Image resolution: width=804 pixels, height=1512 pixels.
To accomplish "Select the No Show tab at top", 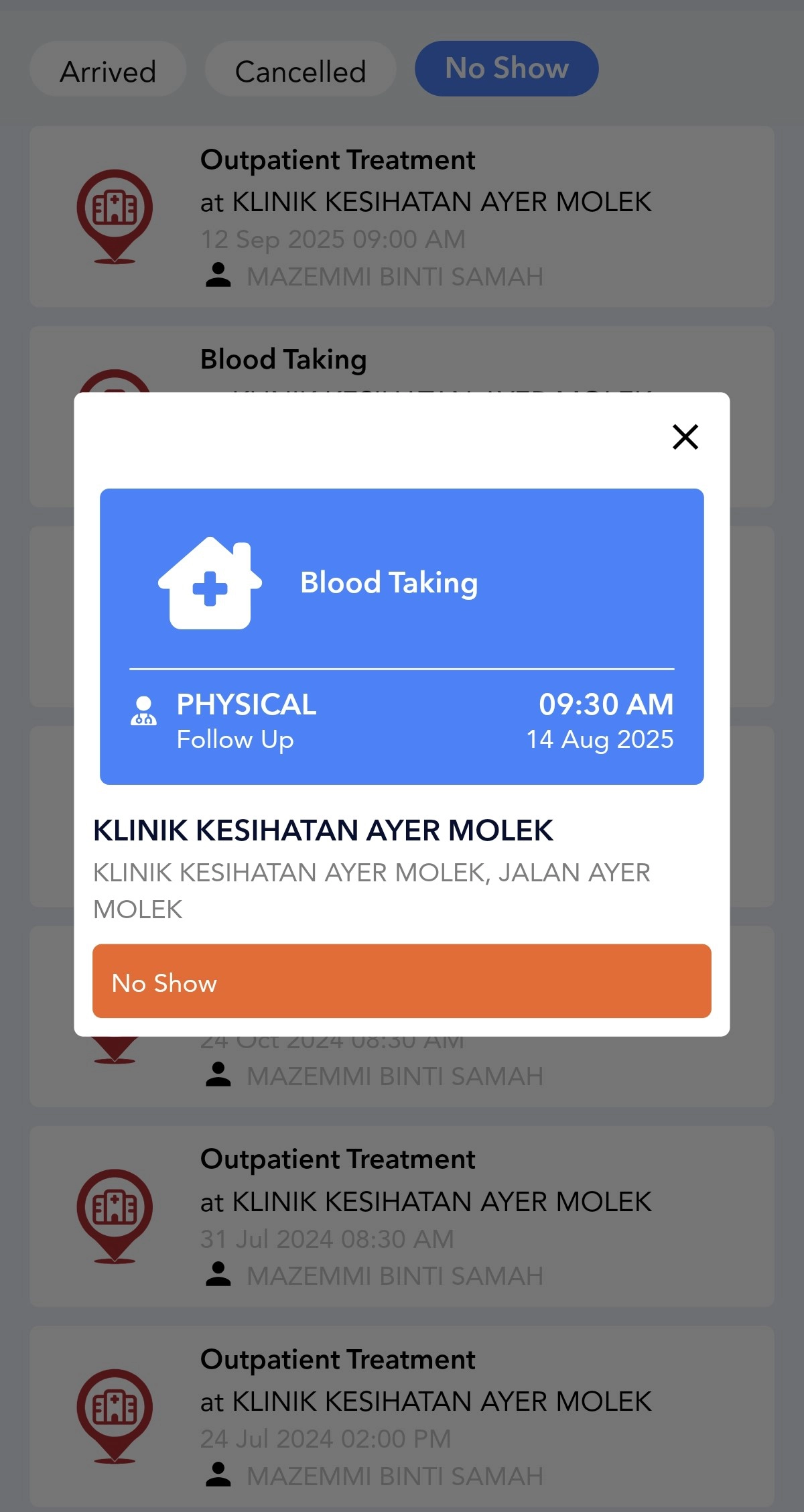I will point(507,69).
